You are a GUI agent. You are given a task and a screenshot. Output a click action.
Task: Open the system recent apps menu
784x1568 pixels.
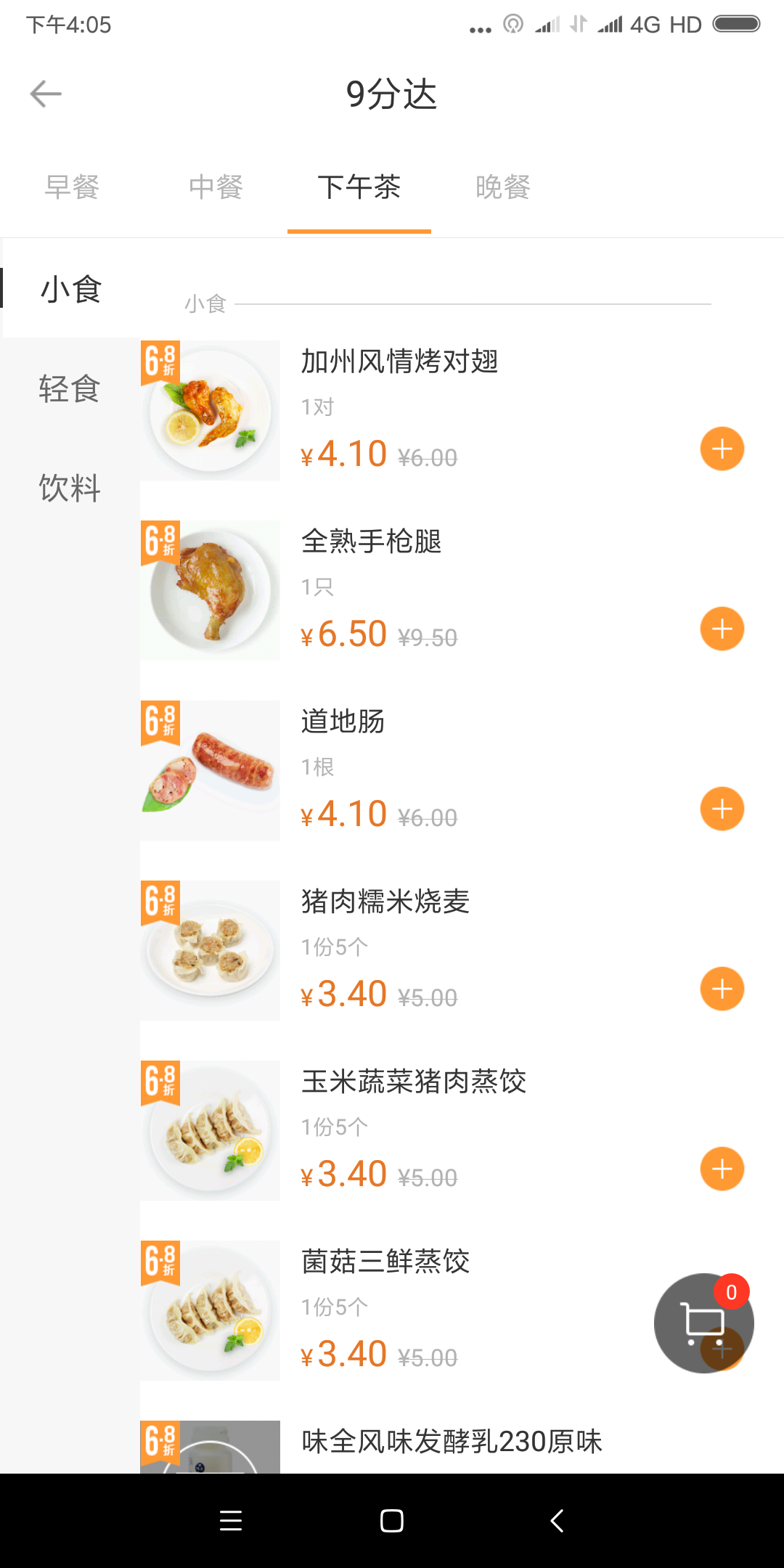tap(231, 1521)
